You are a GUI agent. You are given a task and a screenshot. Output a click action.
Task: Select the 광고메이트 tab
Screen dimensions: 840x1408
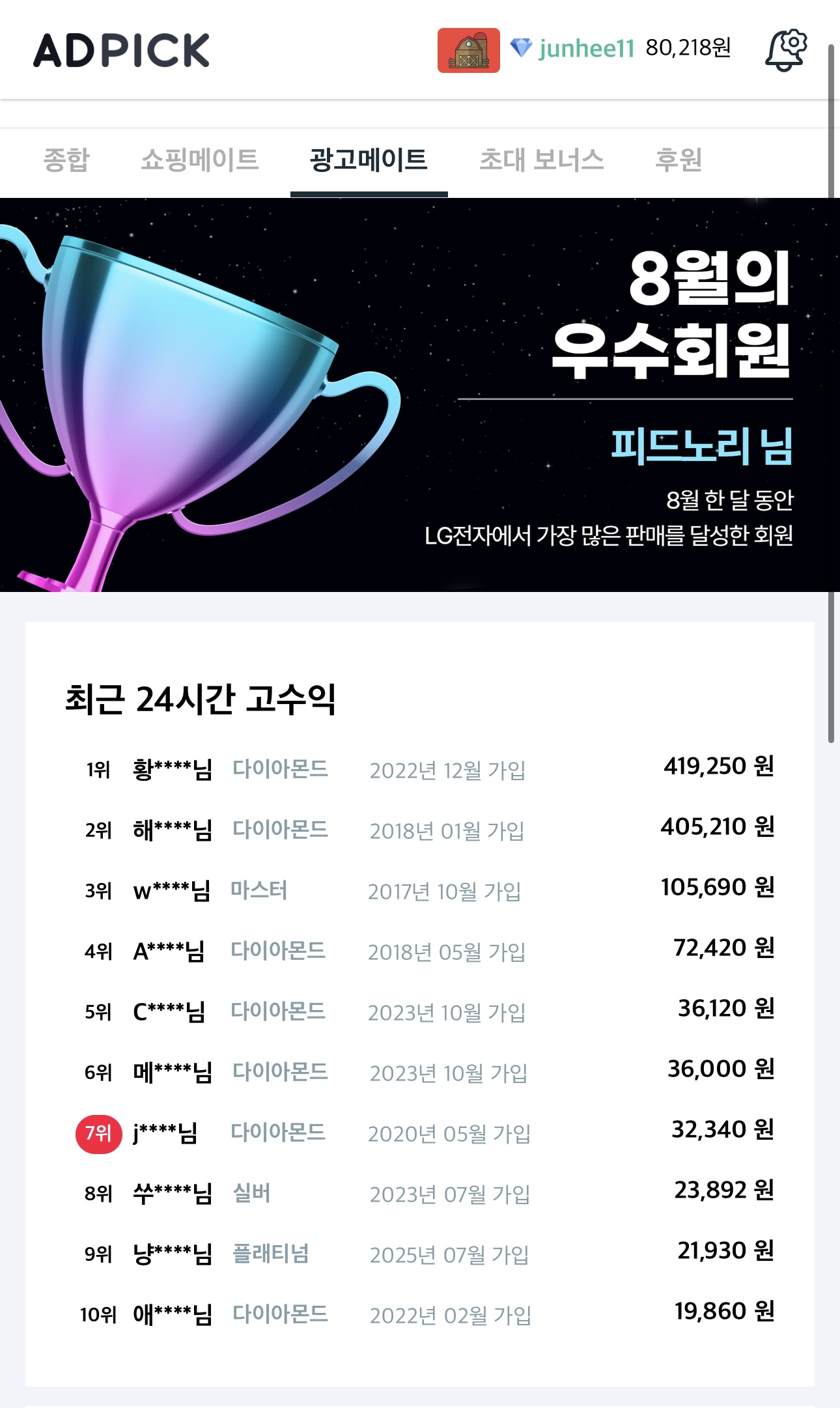click(x=369, y=160)
